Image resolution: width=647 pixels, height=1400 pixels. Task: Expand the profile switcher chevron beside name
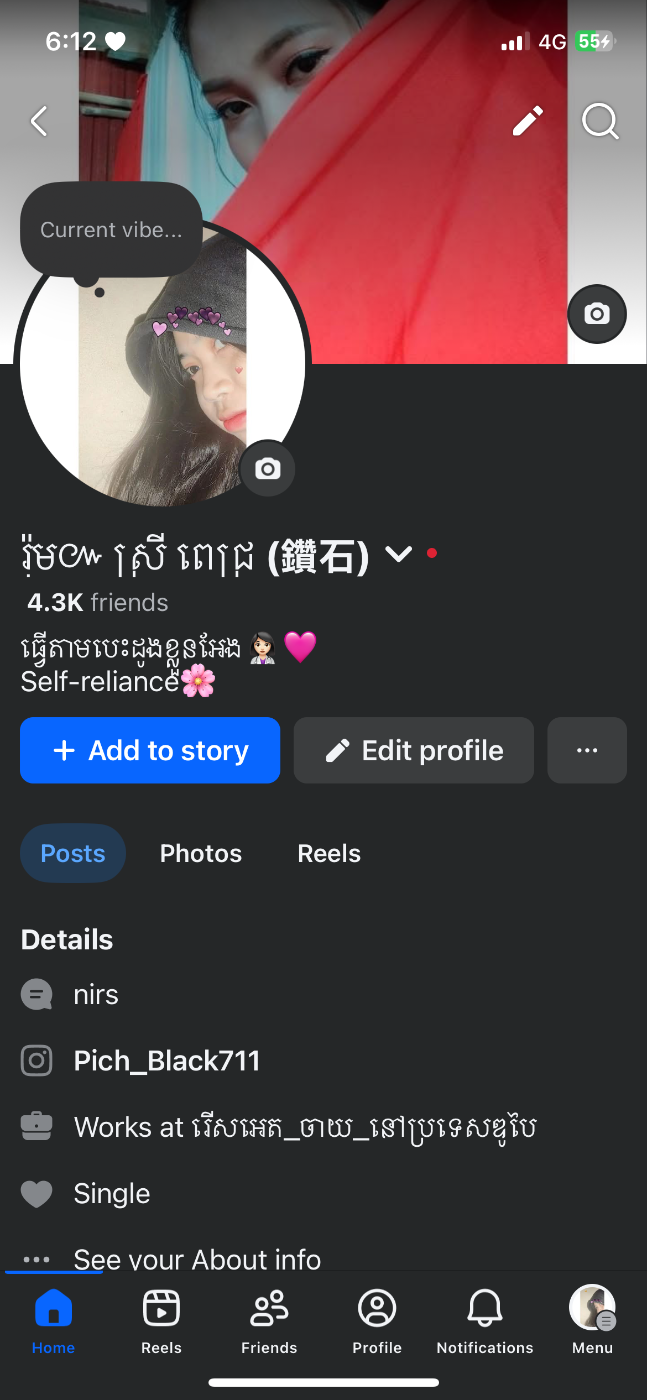point(399,554)
